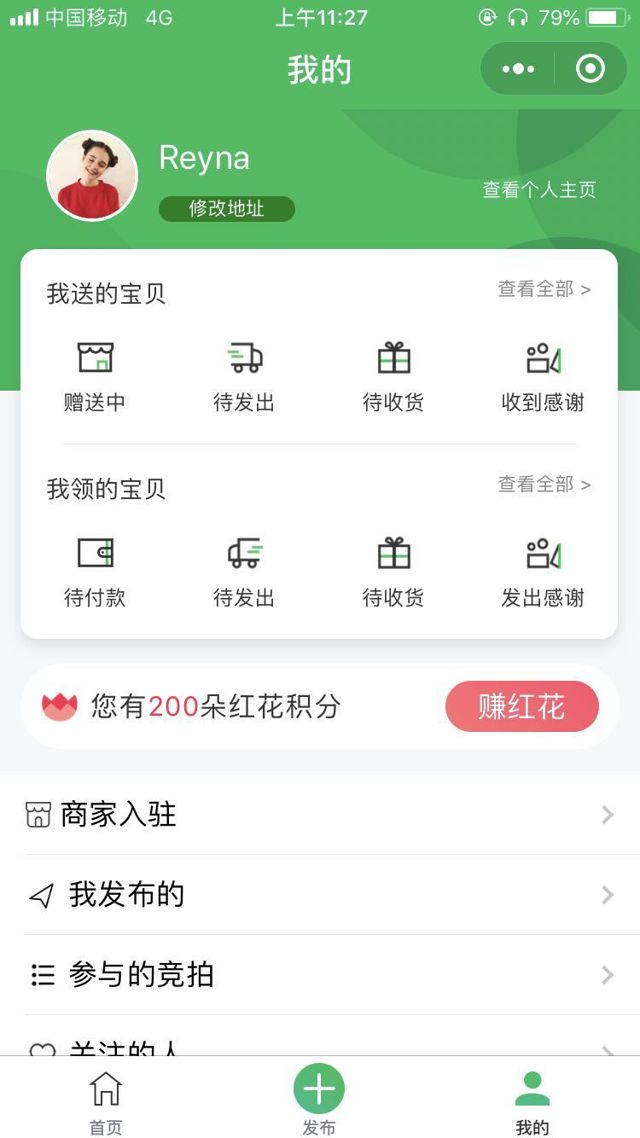Switch to the 首页 tab

pyautogui.click(x=106, y=1100)
